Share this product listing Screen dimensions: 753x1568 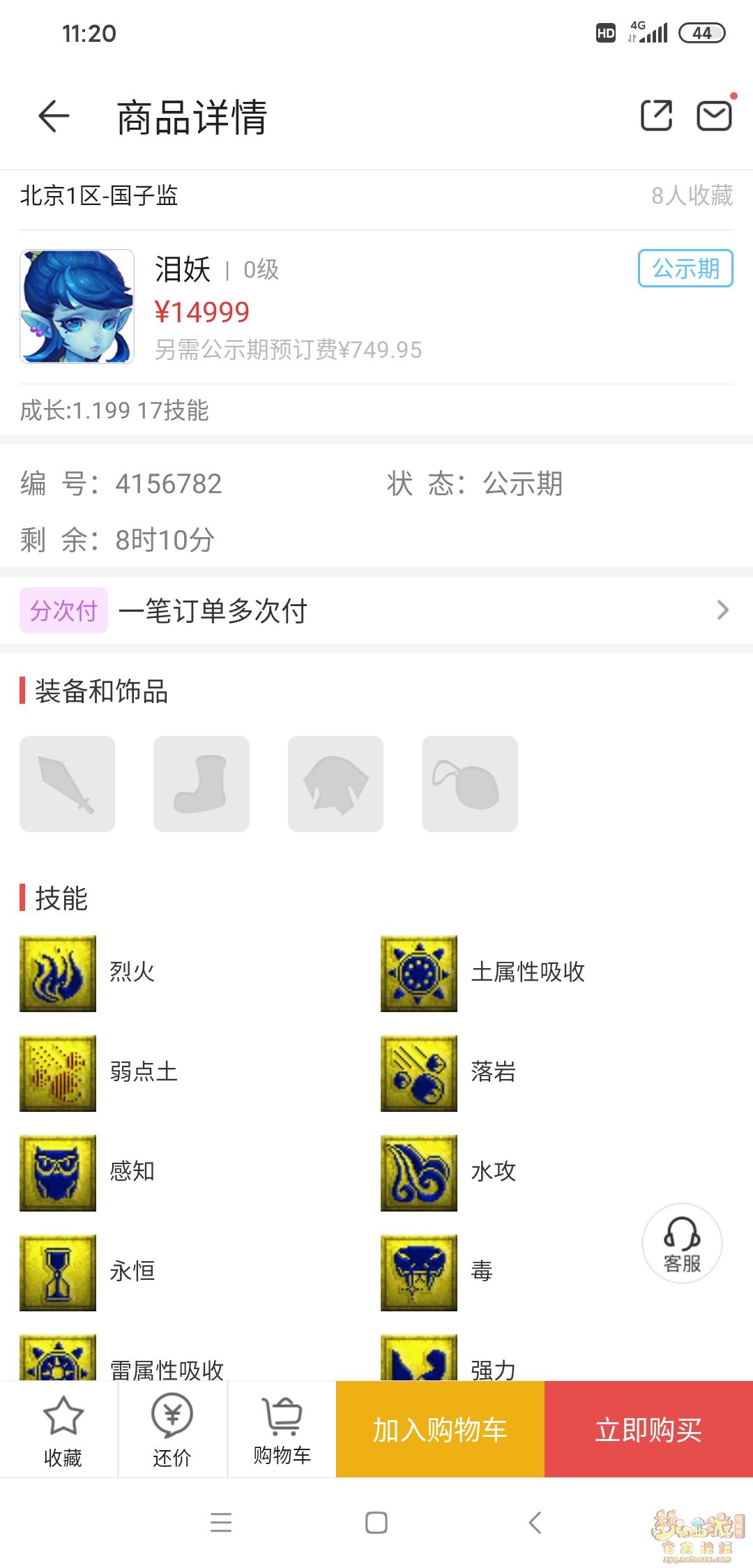point(656,116)
